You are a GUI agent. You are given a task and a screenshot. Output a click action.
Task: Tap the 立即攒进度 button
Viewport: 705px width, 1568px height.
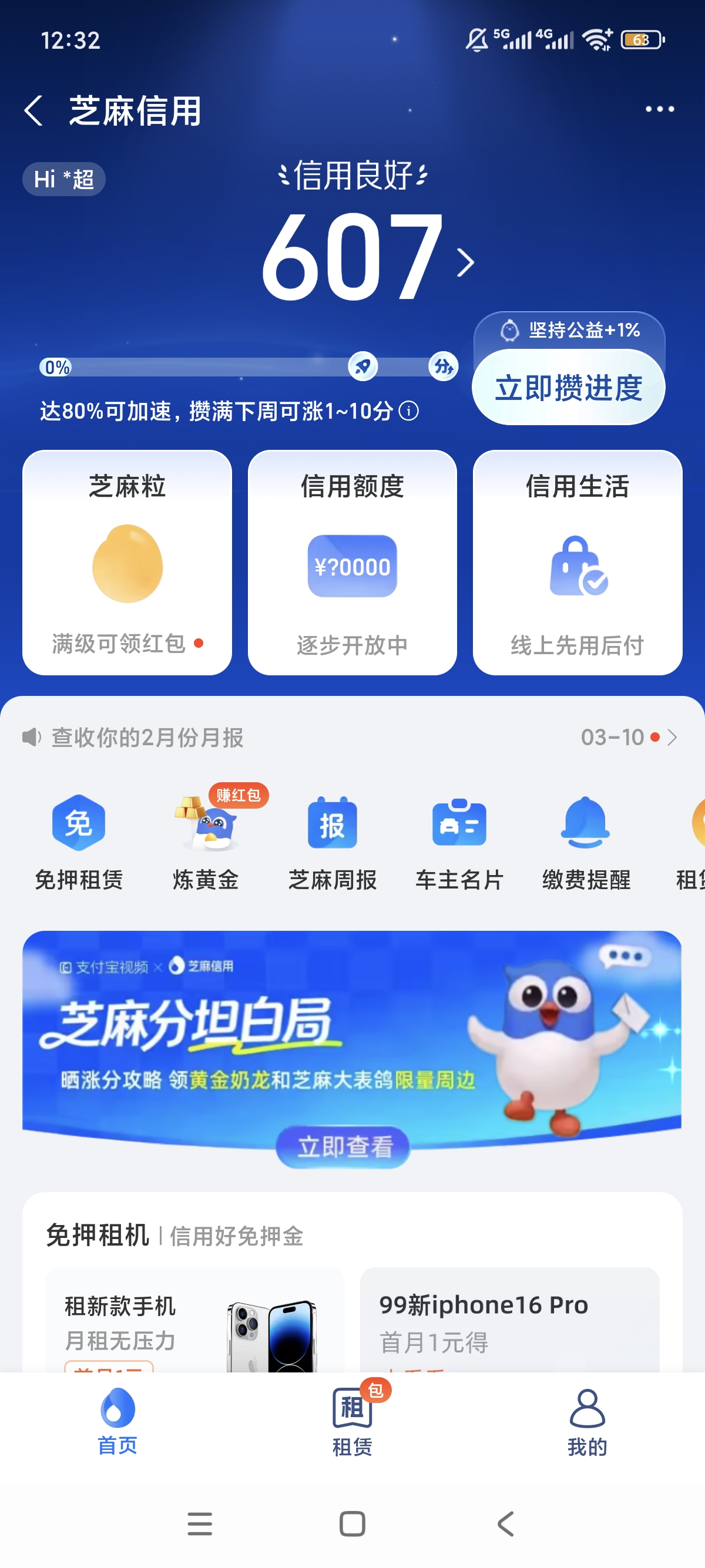pyautogui.click(x=568, y=388)
